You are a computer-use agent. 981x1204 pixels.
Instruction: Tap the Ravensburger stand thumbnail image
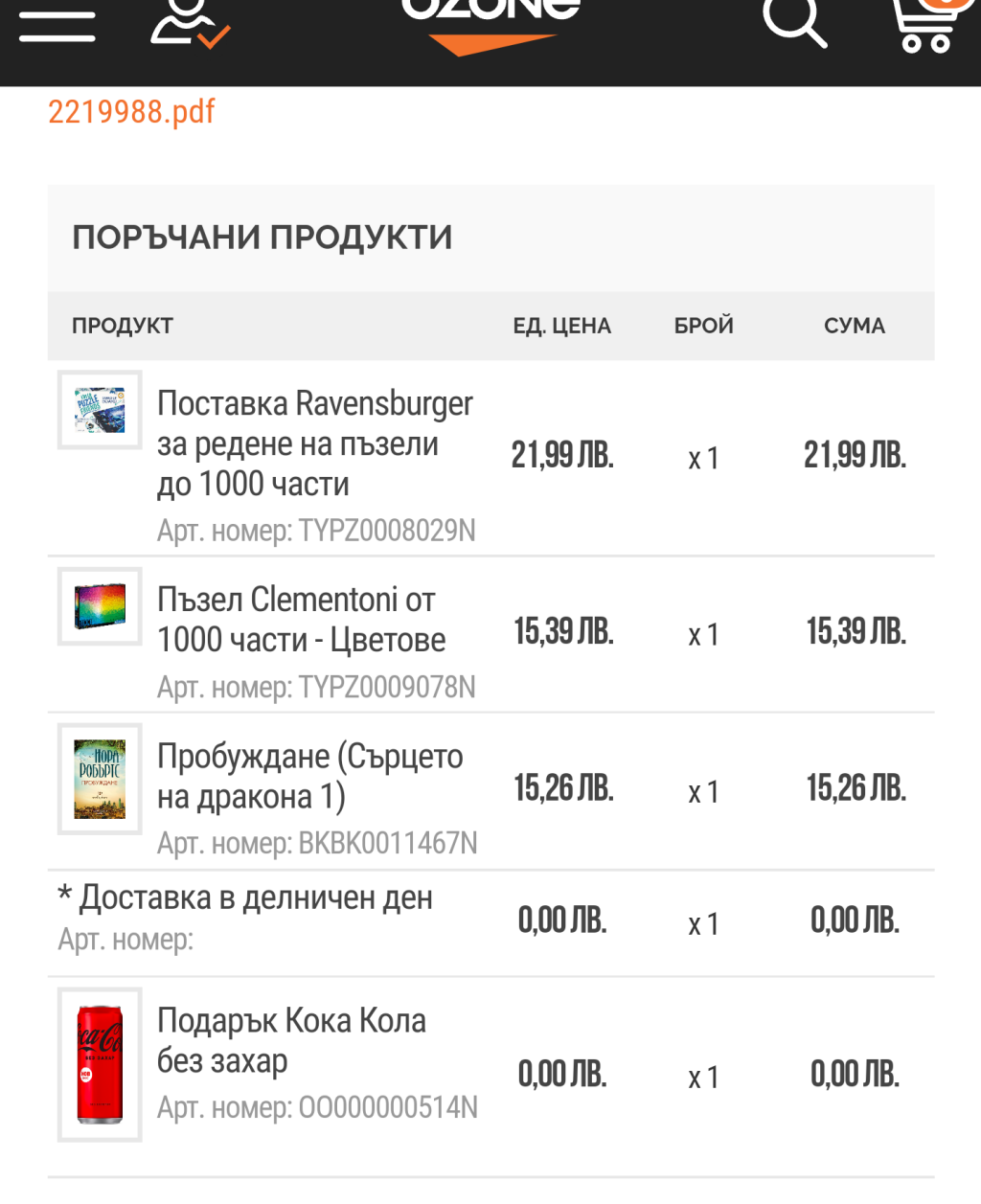point(100,410)
